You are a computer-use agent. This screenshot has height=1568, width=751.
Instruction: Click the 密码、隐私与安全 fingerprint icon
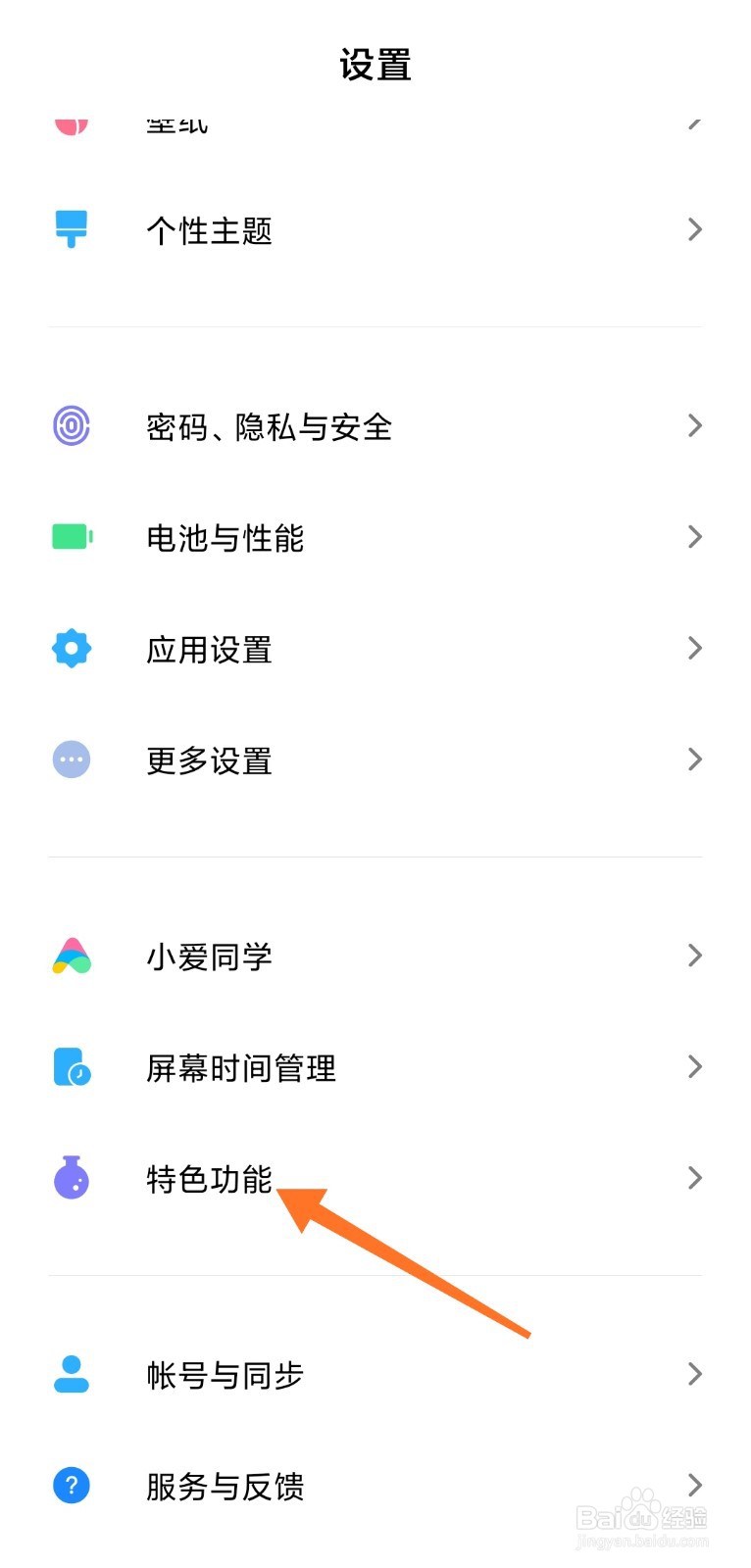pos(70,426)
